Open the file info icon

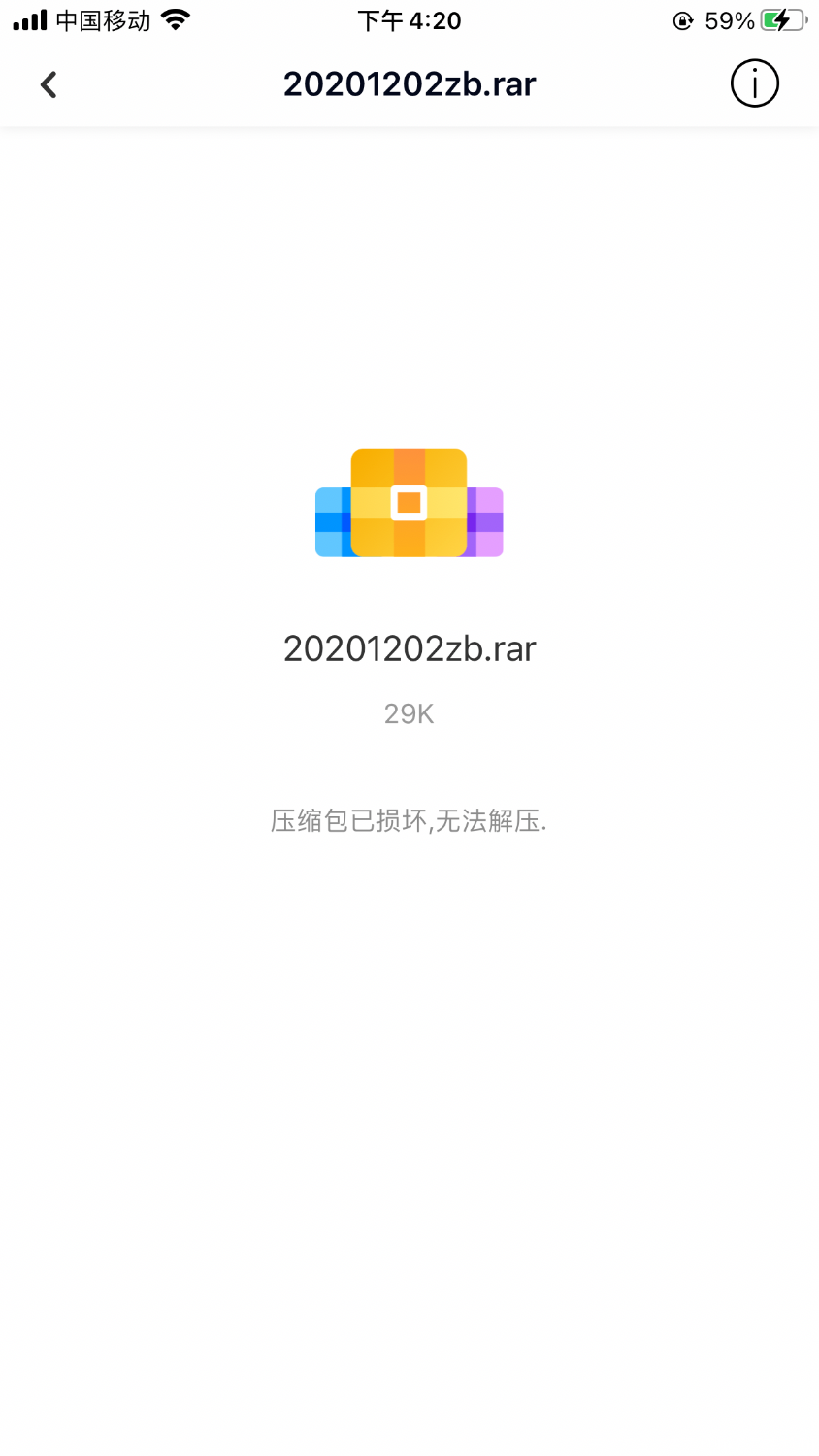click(754, 83)
